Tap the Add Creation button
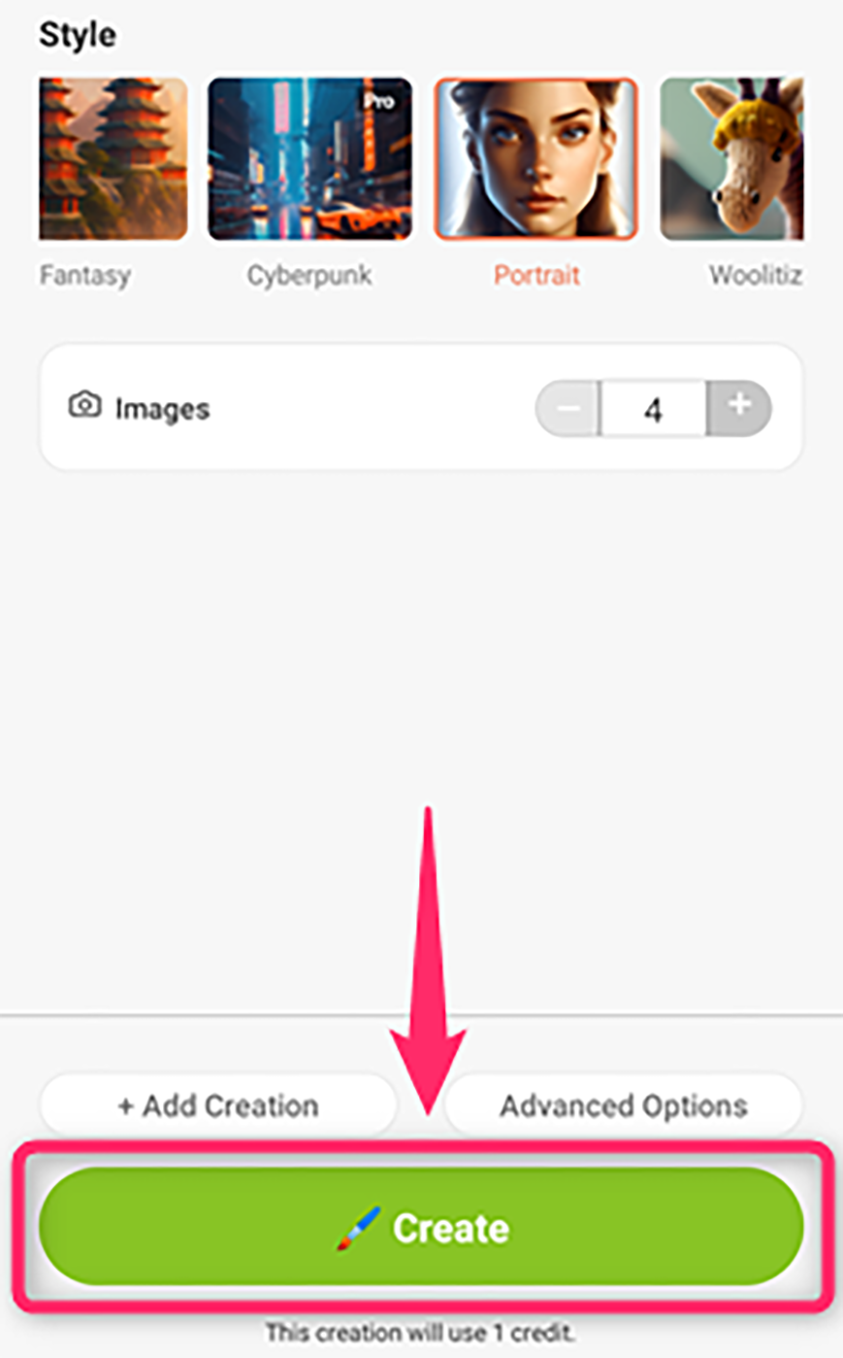The width and height of the screenshot is (843, 1358). point(218,1105)
